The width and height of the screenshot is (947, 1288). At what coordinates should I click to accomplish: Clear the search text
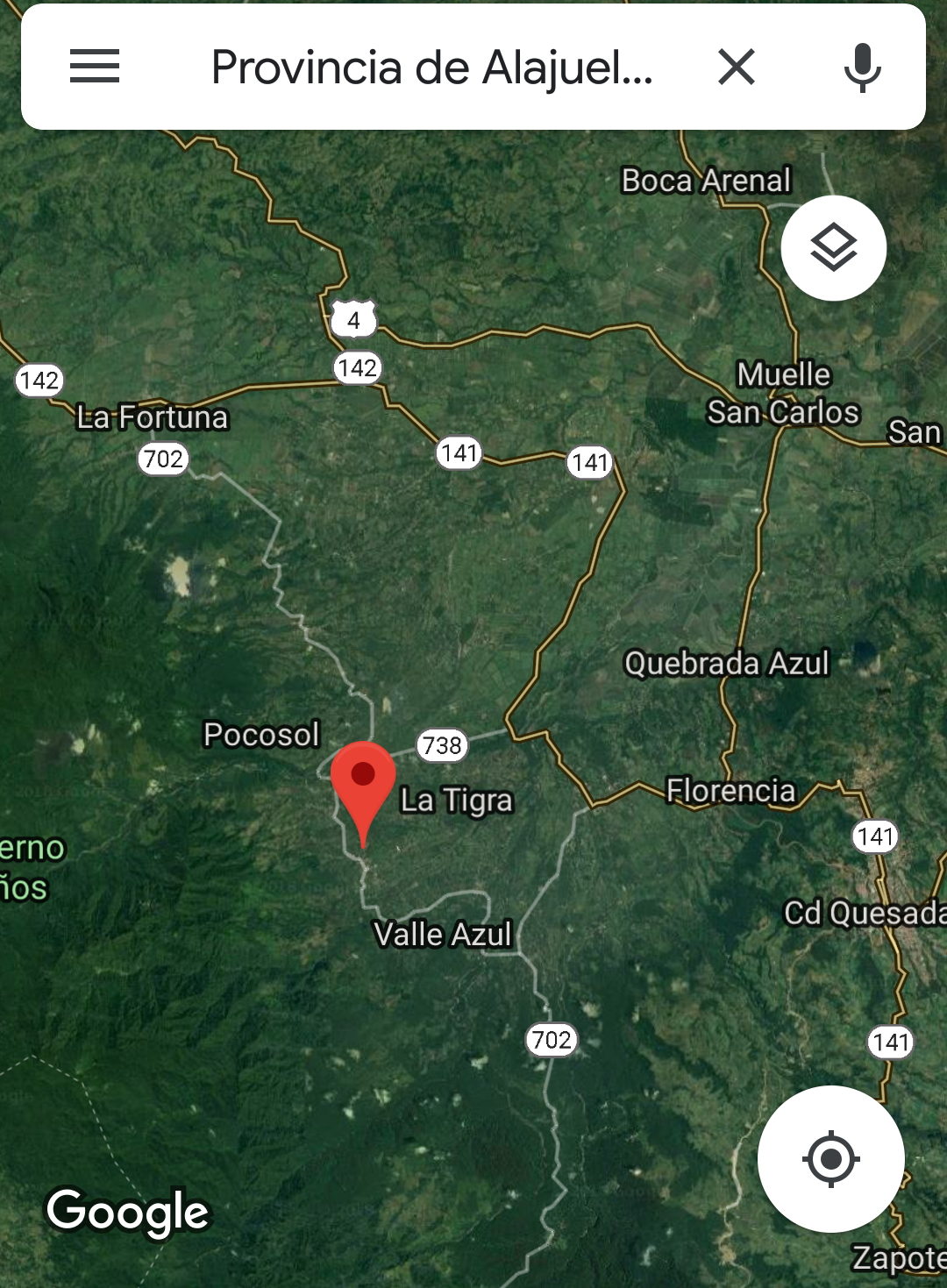(737, 67)
